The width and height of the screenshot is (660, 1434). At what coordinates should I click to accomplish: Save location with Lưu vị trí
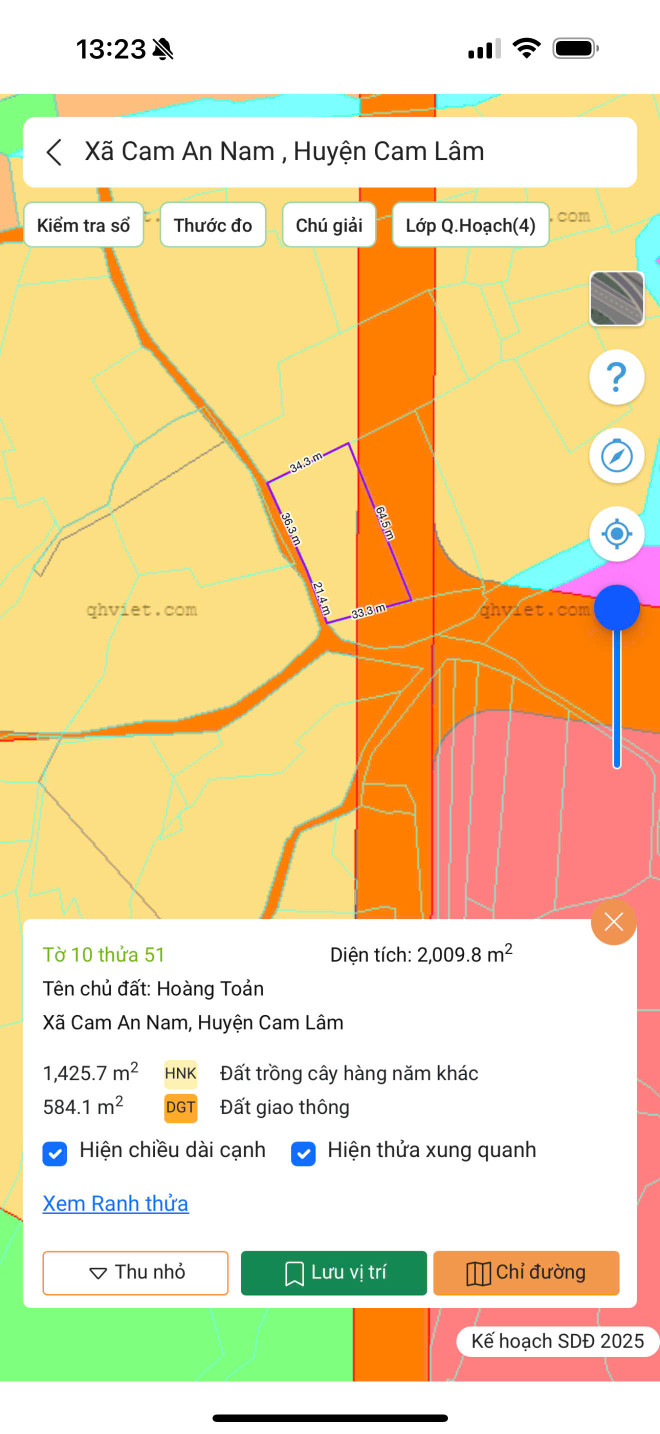point(334,1273)
